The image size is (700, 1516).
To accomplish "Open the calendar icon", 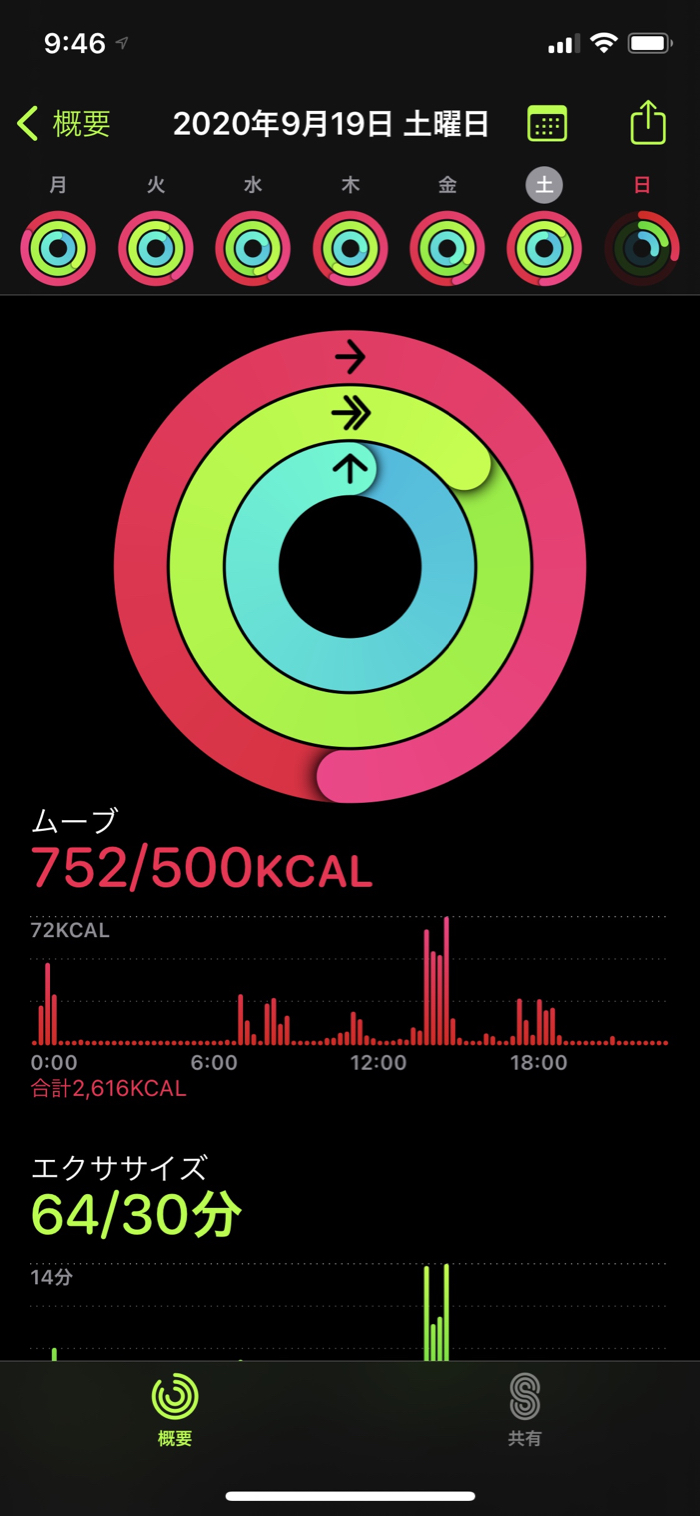I will click(x=547, y=124).
